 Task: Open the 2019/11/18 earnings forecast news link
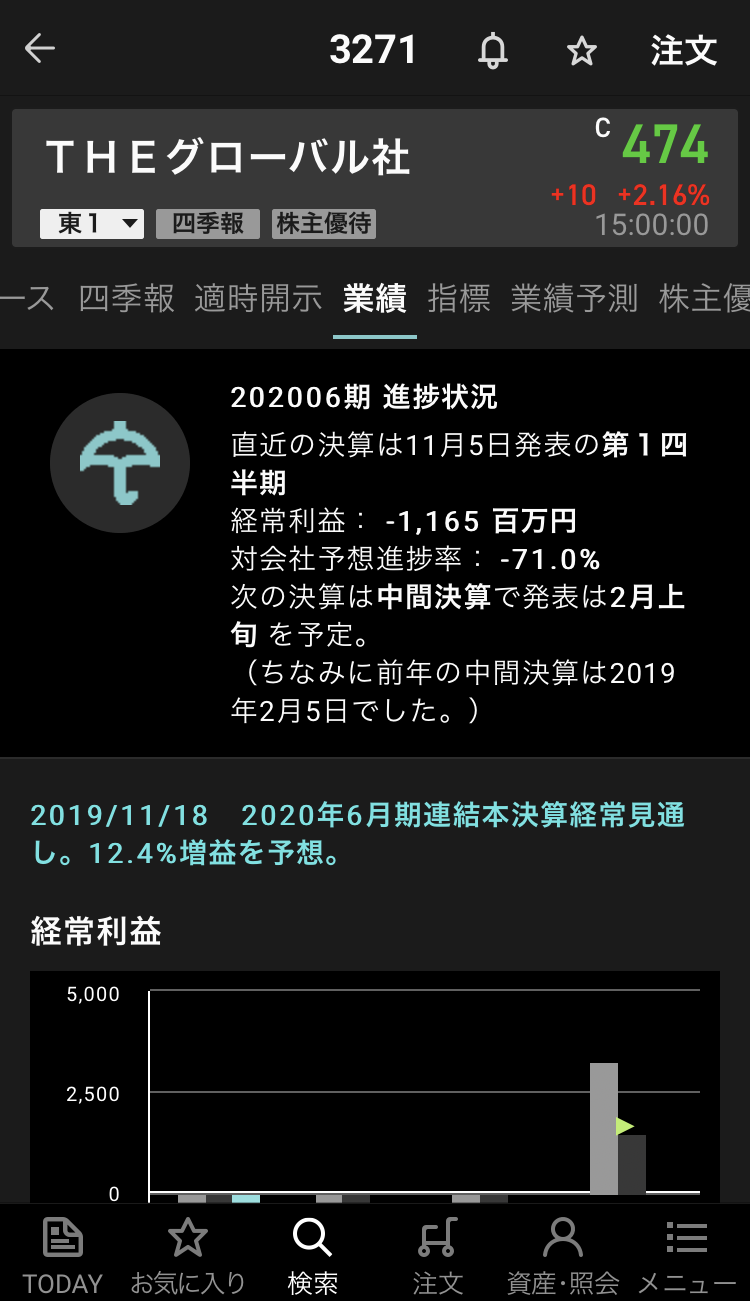358,834
